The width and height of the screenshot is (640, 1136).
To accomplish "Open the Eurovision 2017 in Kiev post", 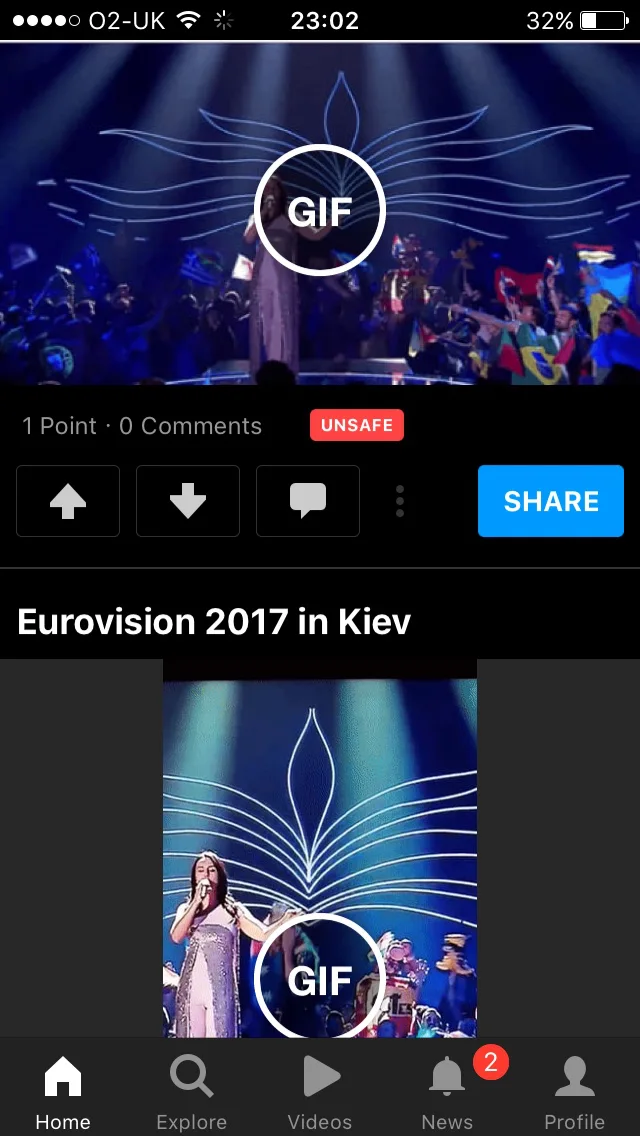I will (214, 622).
